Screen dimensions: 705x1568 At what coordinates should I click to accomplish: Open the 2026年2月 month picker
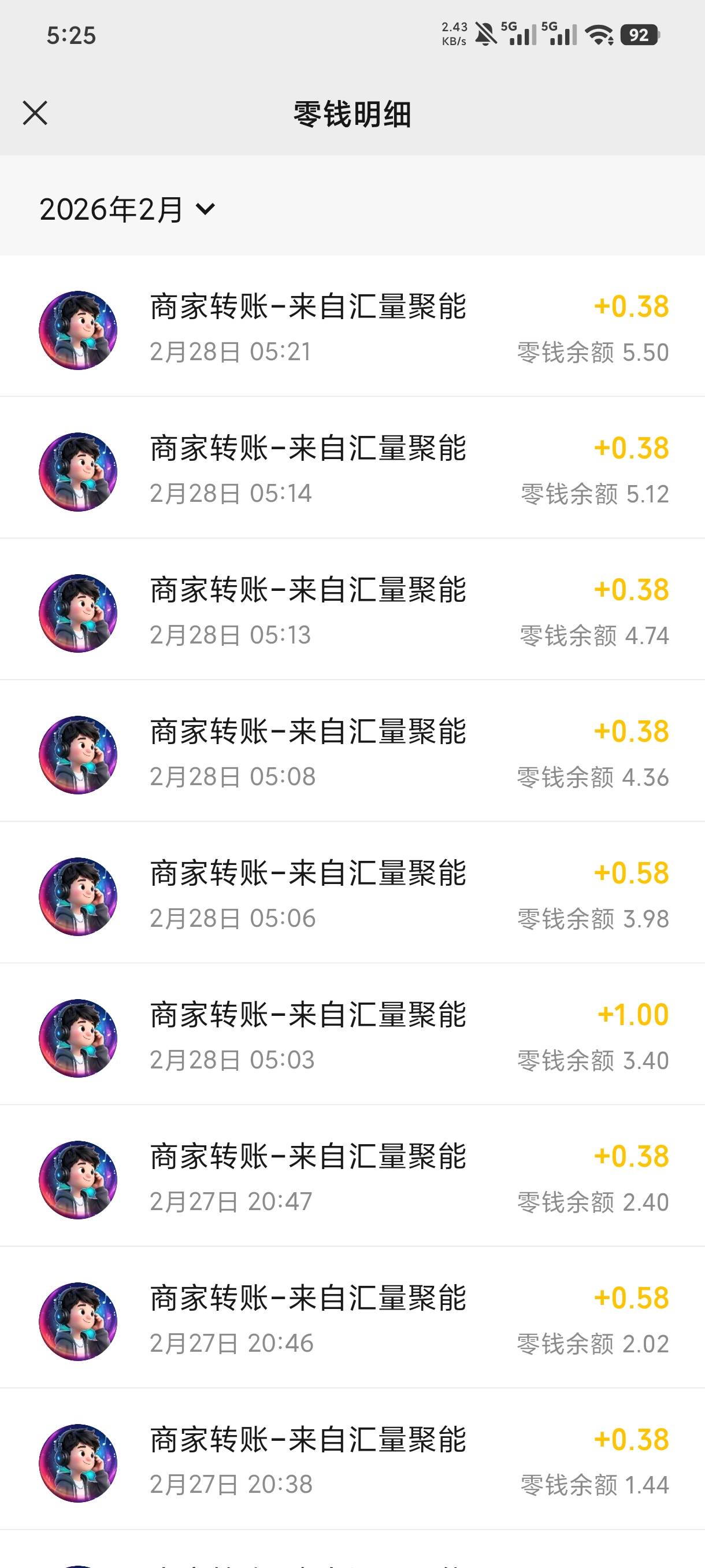[x=127, y=209]
